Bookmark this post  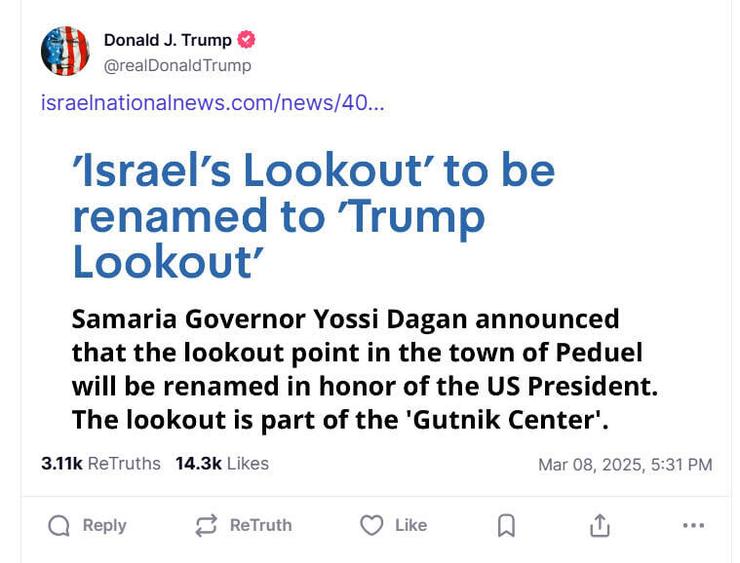tap(507, 525)
